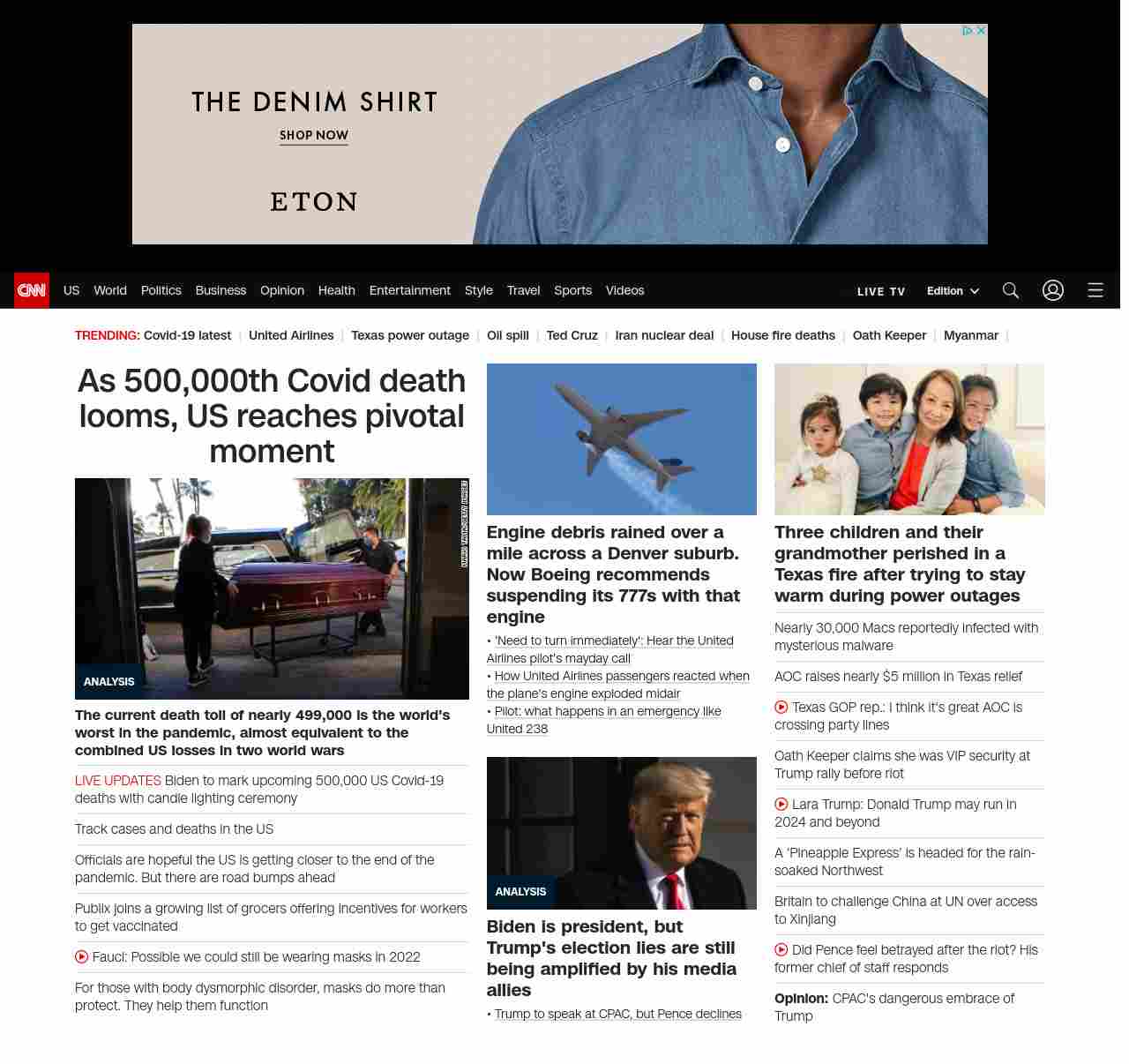
Task: Close the Eton denim shirt ad
Action: [x=981, y=31]
